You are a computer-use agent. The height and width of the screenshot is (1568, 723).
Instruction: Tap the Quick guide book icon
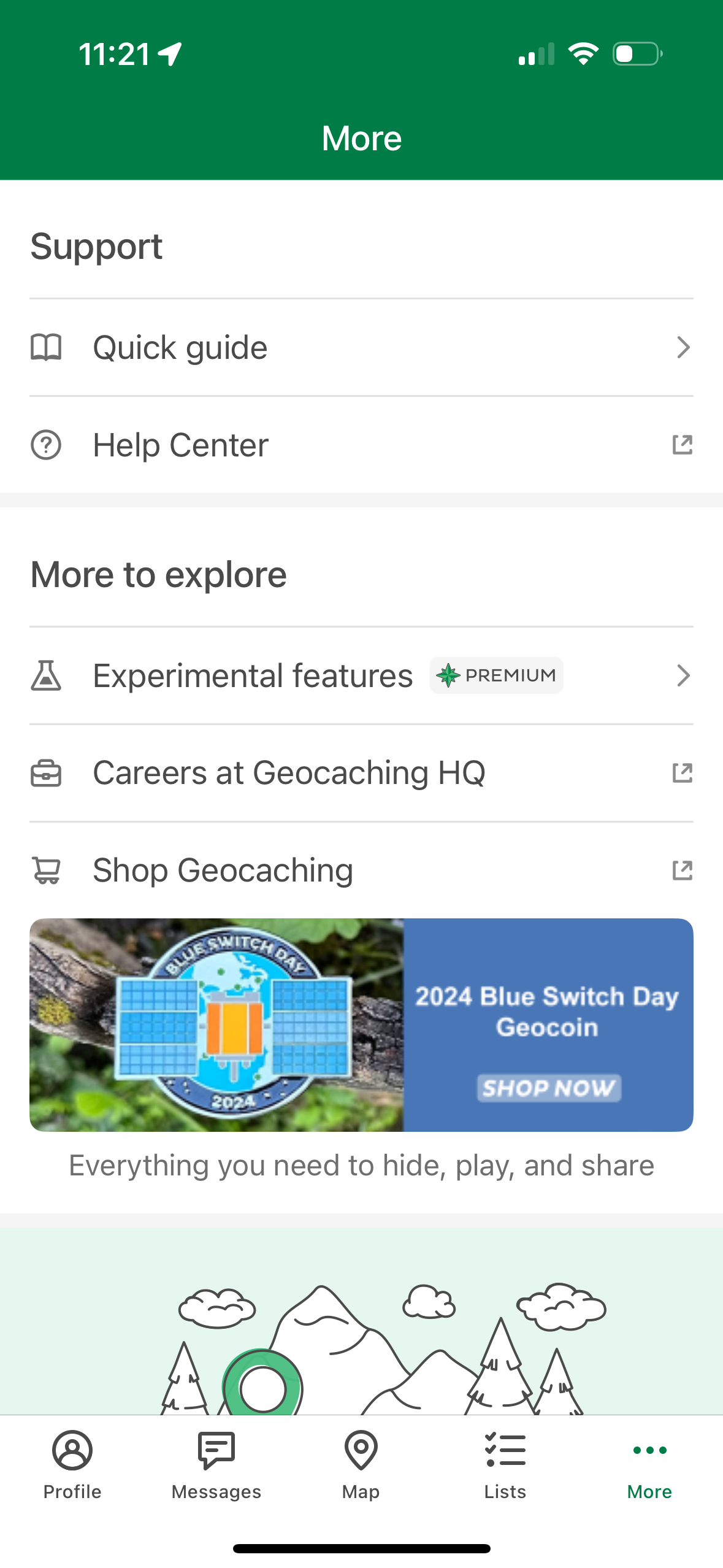click(x=47, y=347)
